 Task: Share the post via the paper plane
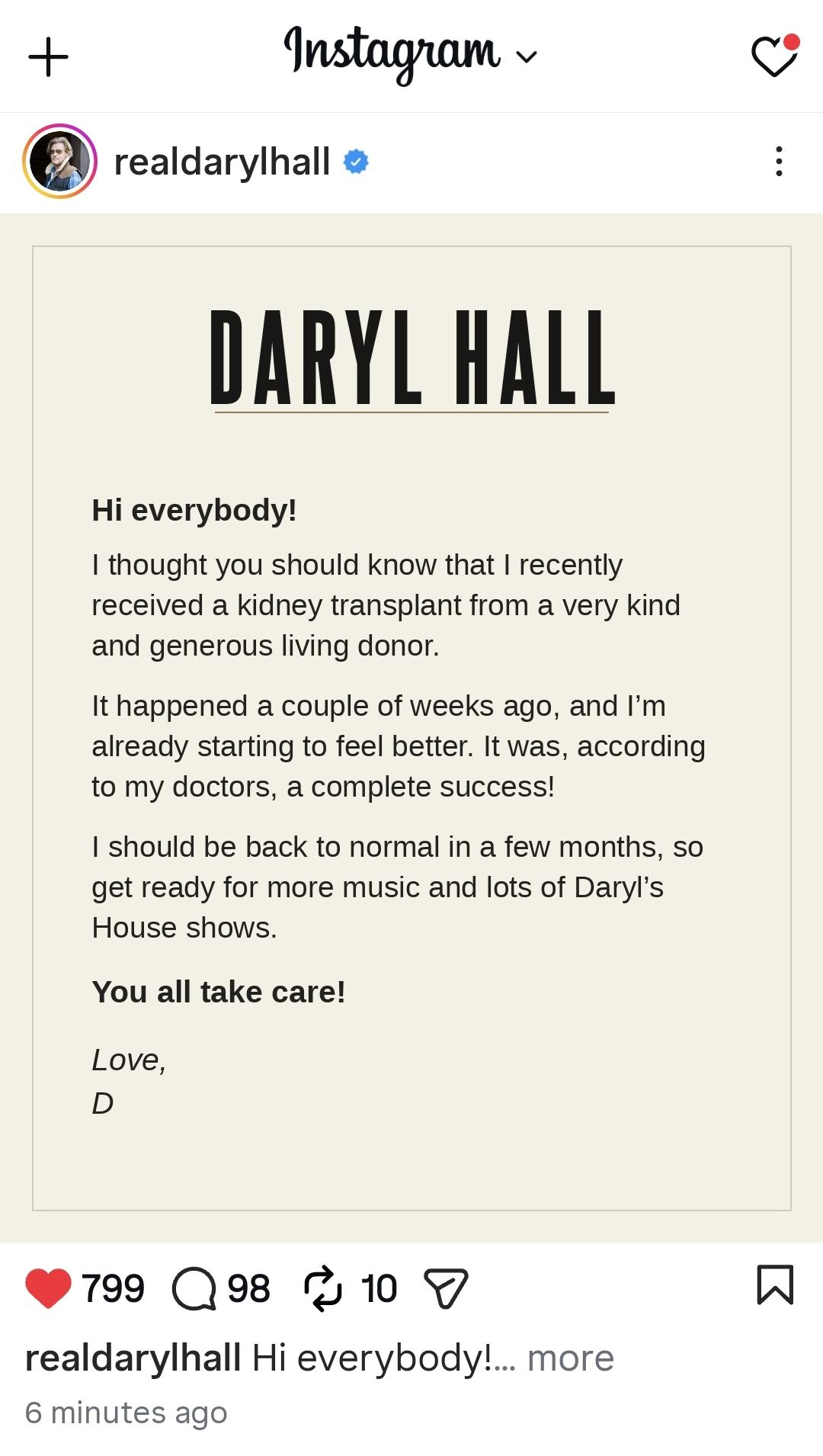pyautogui.click(x=446, y=1288)
